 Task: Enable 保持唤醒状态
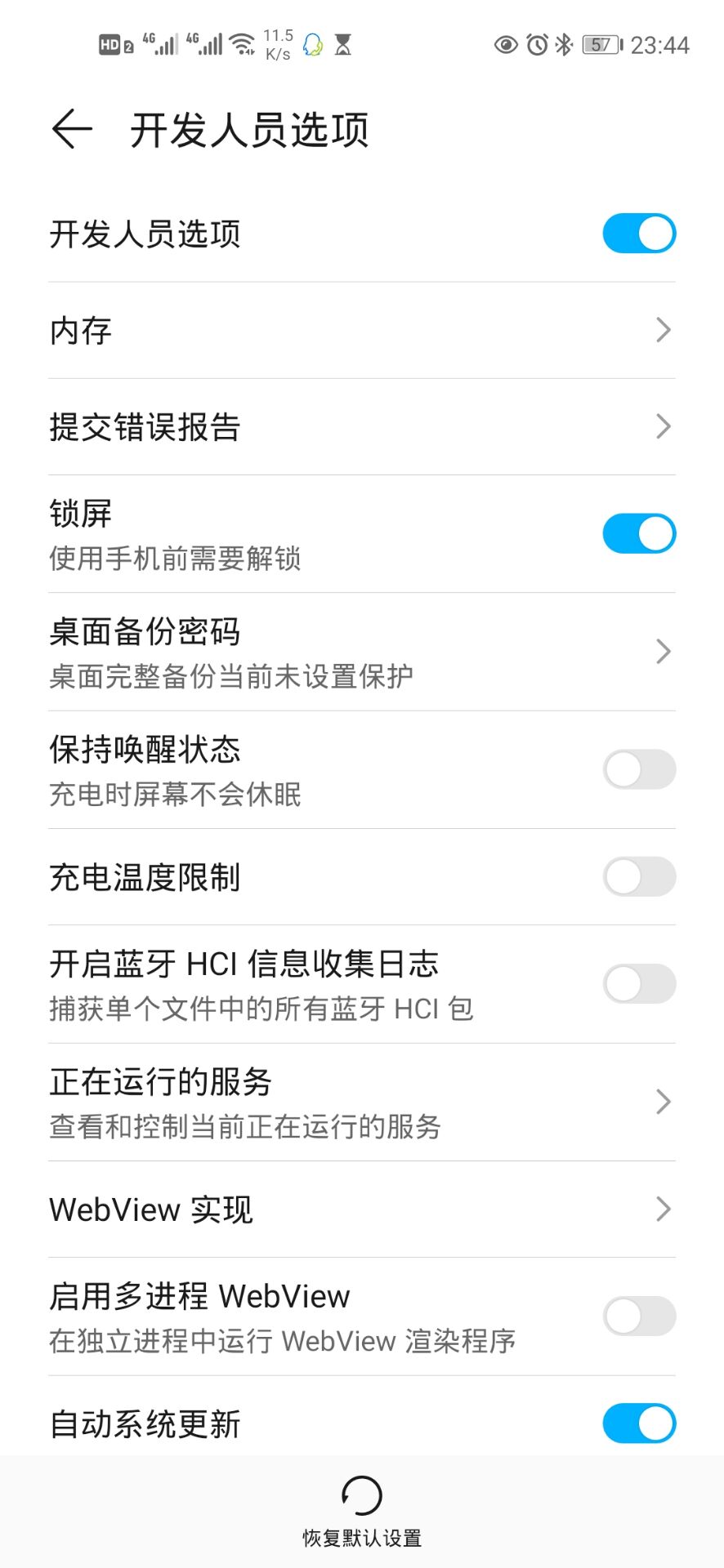click(x=639, y=769)
